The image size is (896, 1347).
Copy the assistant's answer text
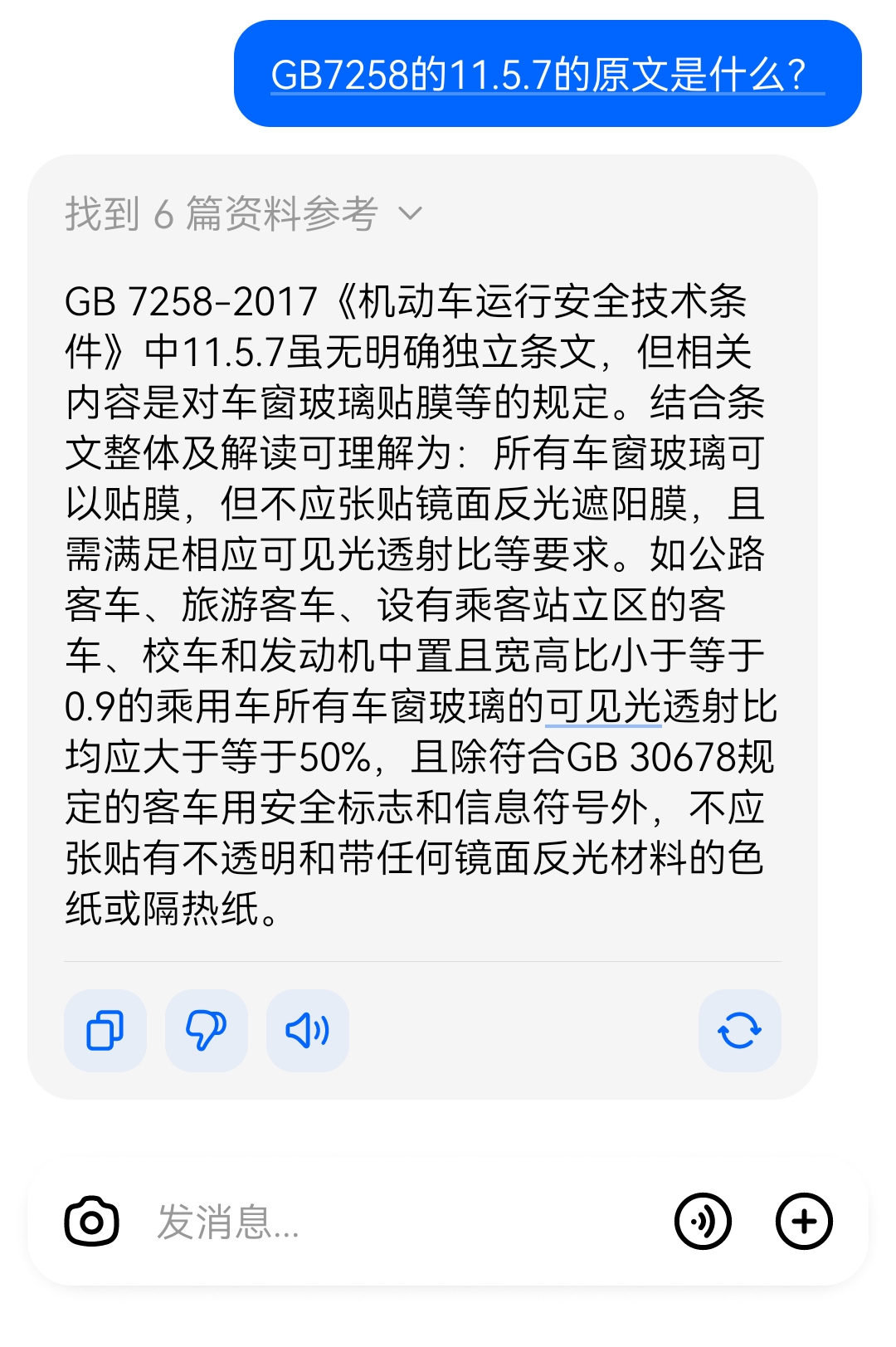coord(105,1031)
